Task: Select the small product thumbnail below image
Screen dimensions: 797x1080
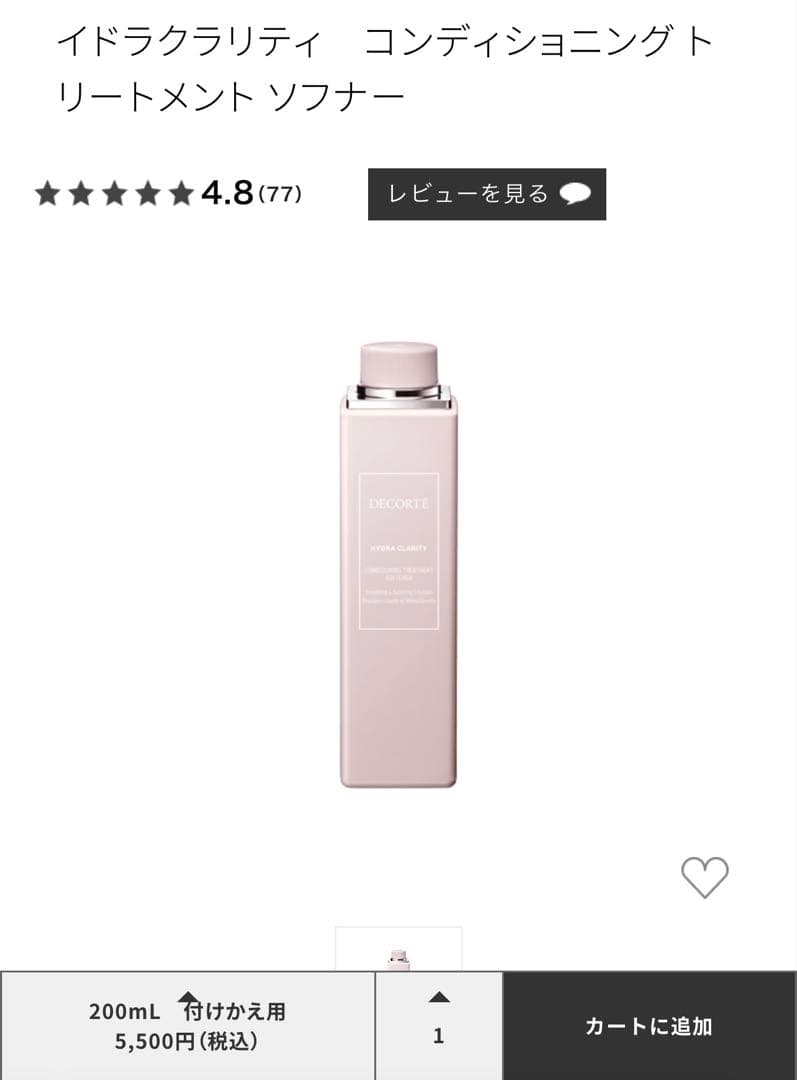Action: click(398, 949)
